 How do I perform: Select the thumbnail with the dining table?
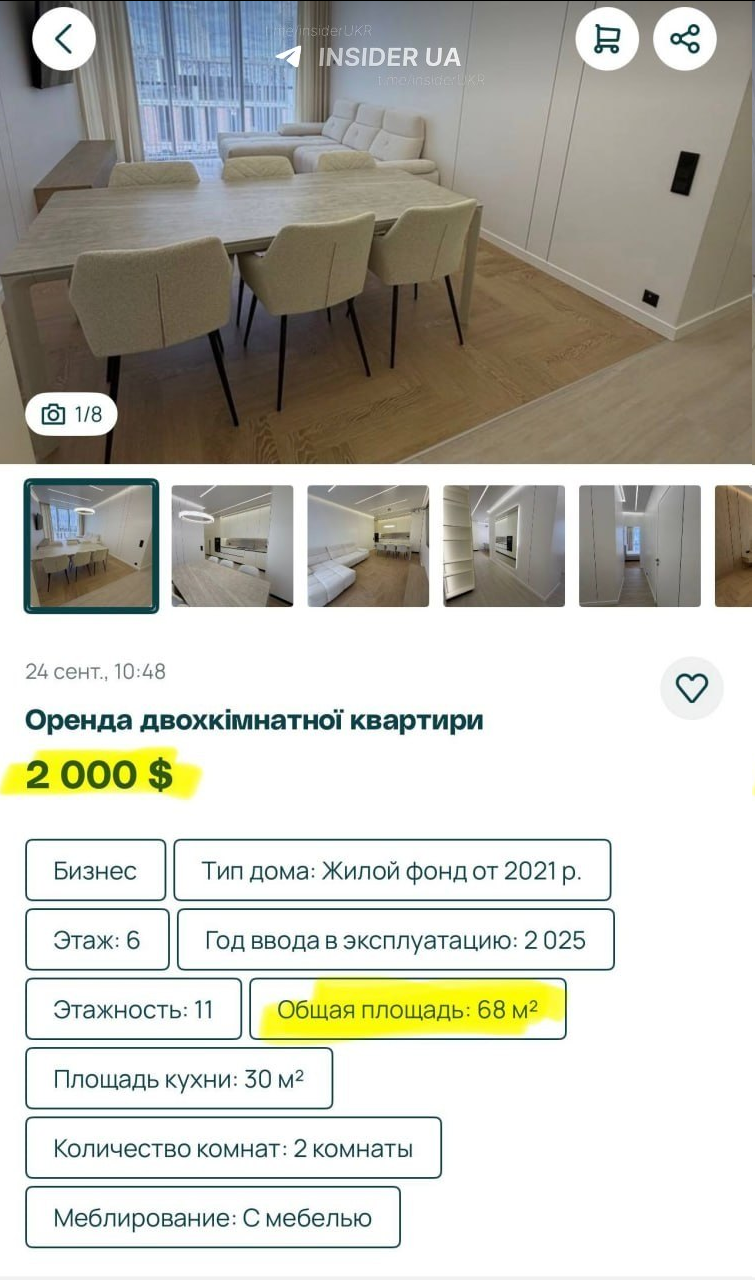(91, 546)
